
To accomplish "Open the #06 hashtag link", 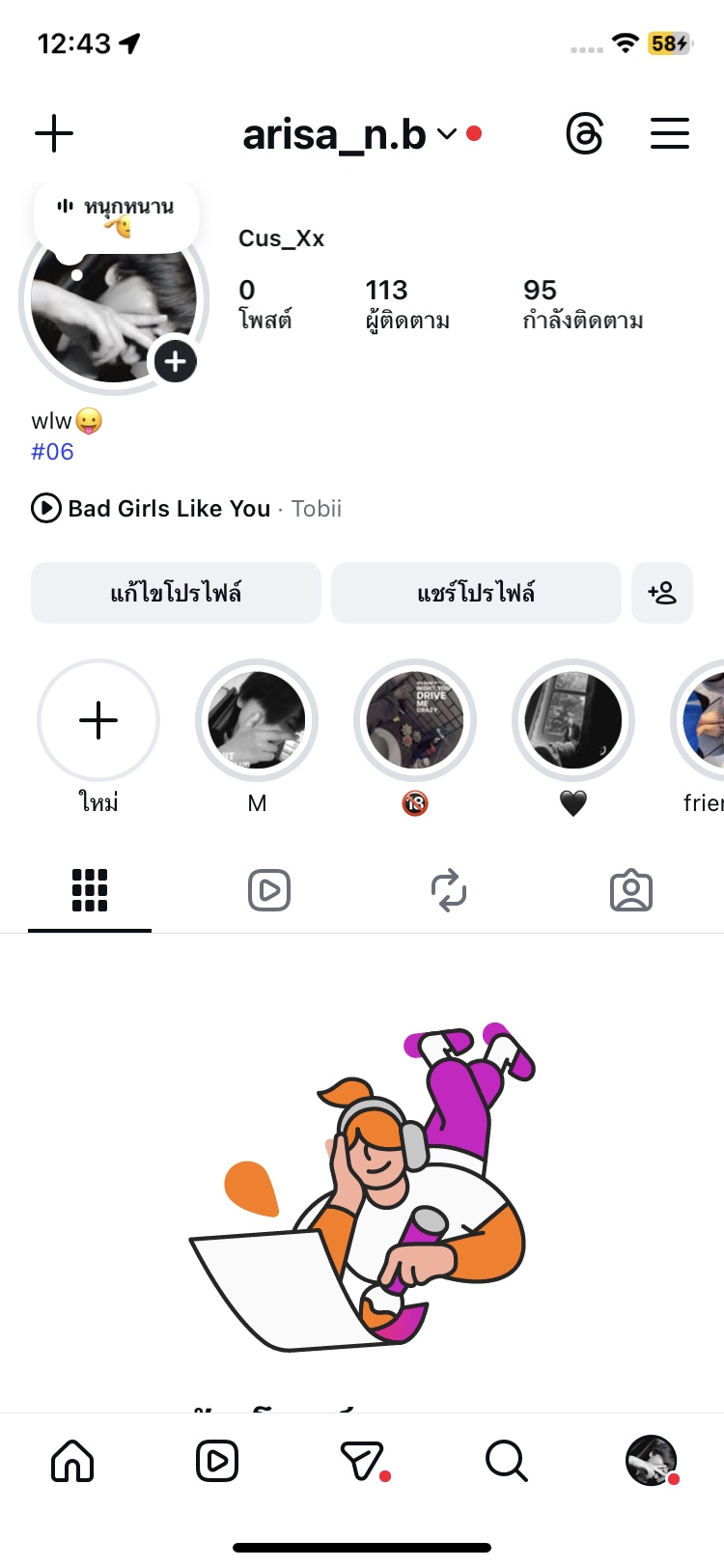I will pyautogui.click(x=52, y=452).
